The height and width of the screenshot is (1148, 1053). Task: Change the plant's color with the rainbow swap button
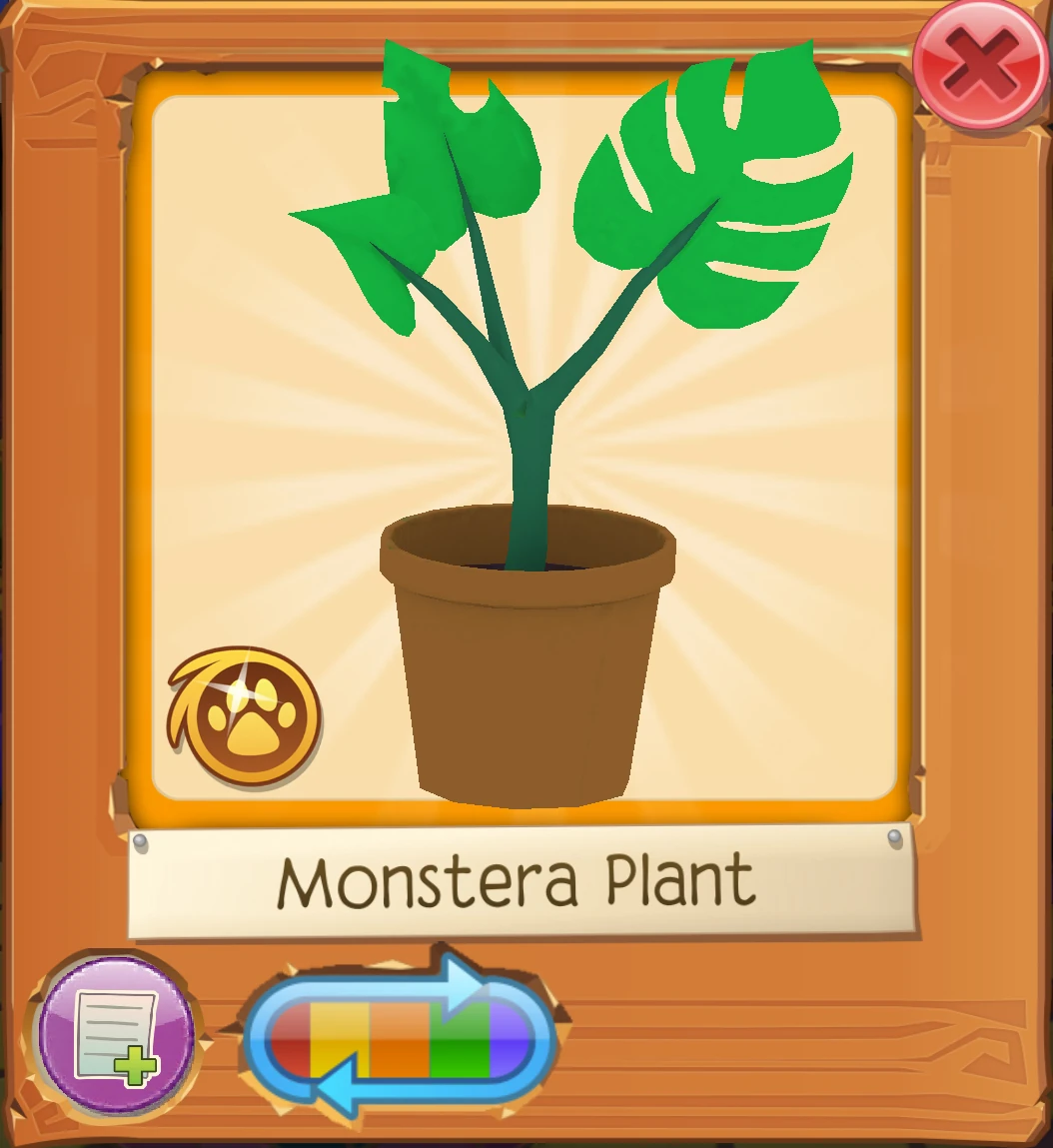399,1037
